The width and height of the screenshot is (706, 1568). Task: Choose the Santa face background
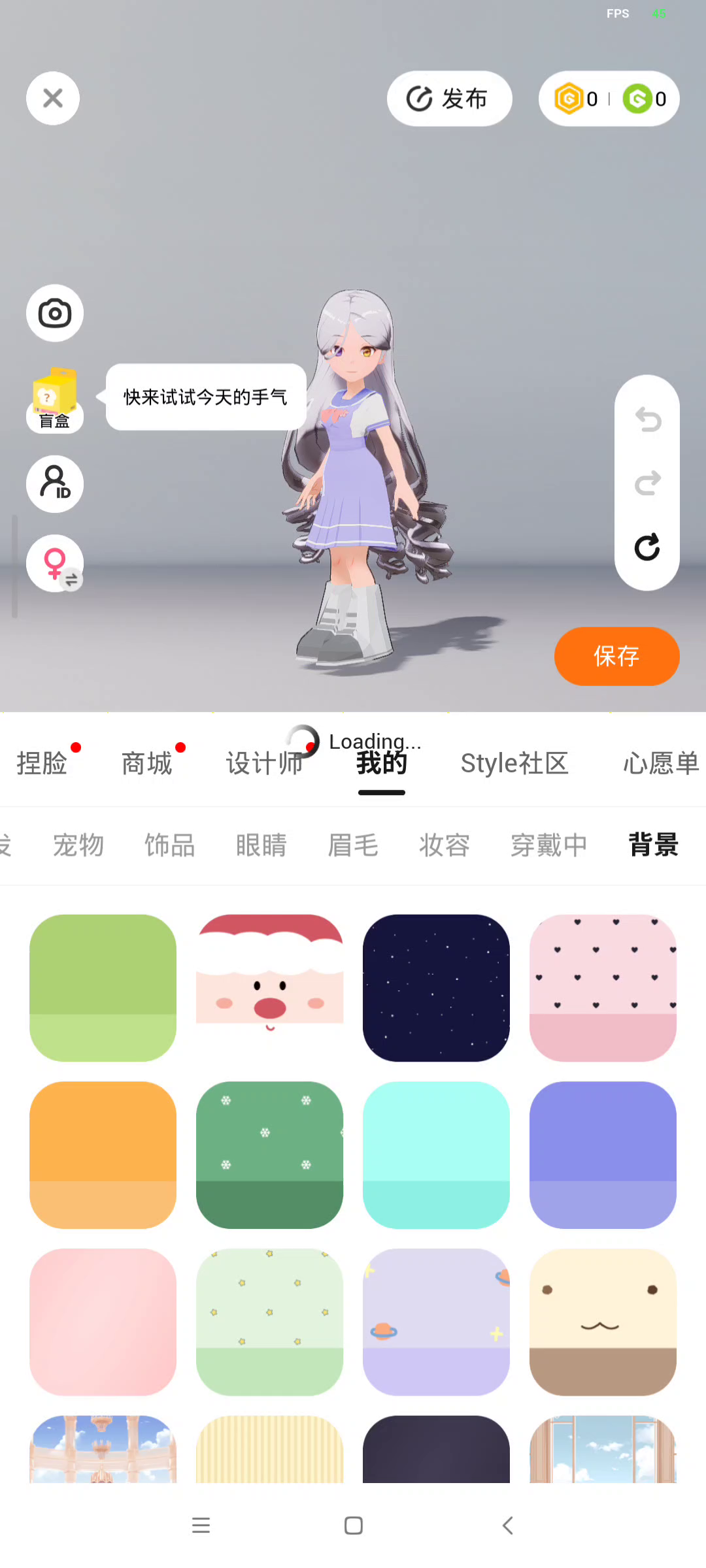[x=269, y=988]
